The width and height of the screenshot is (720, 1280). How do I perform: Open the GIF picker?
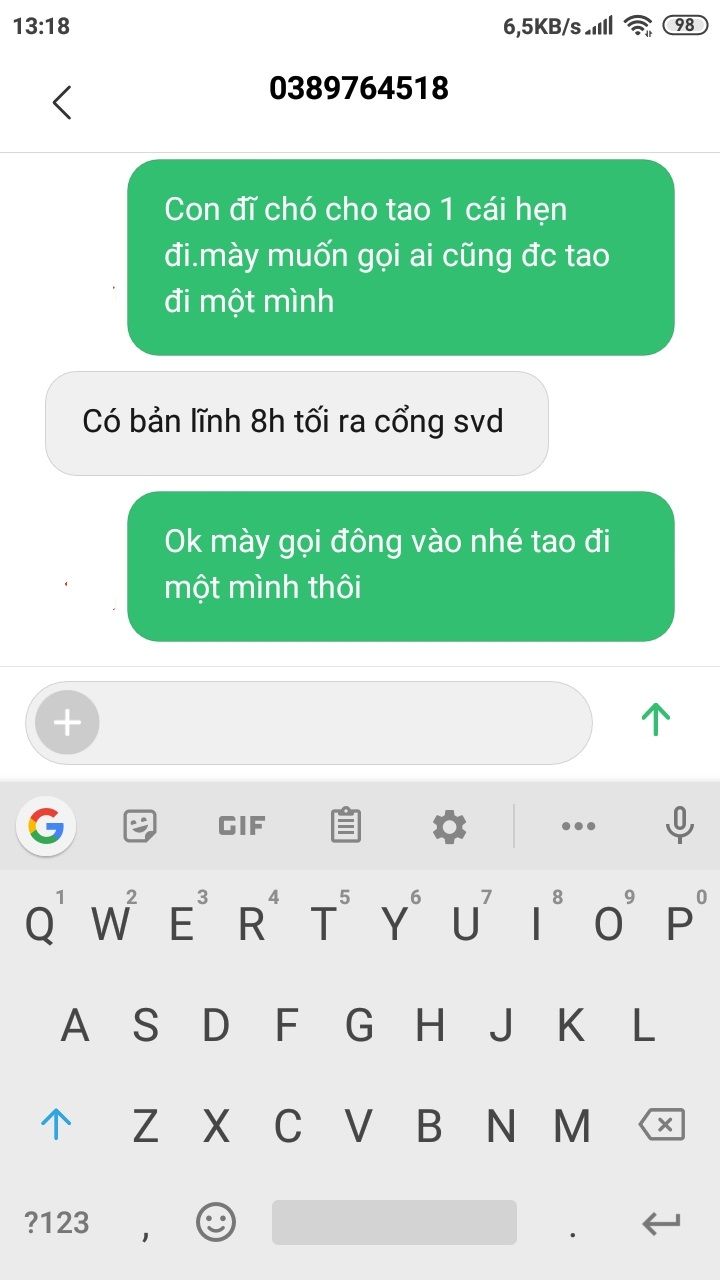(x=240, y=825)
